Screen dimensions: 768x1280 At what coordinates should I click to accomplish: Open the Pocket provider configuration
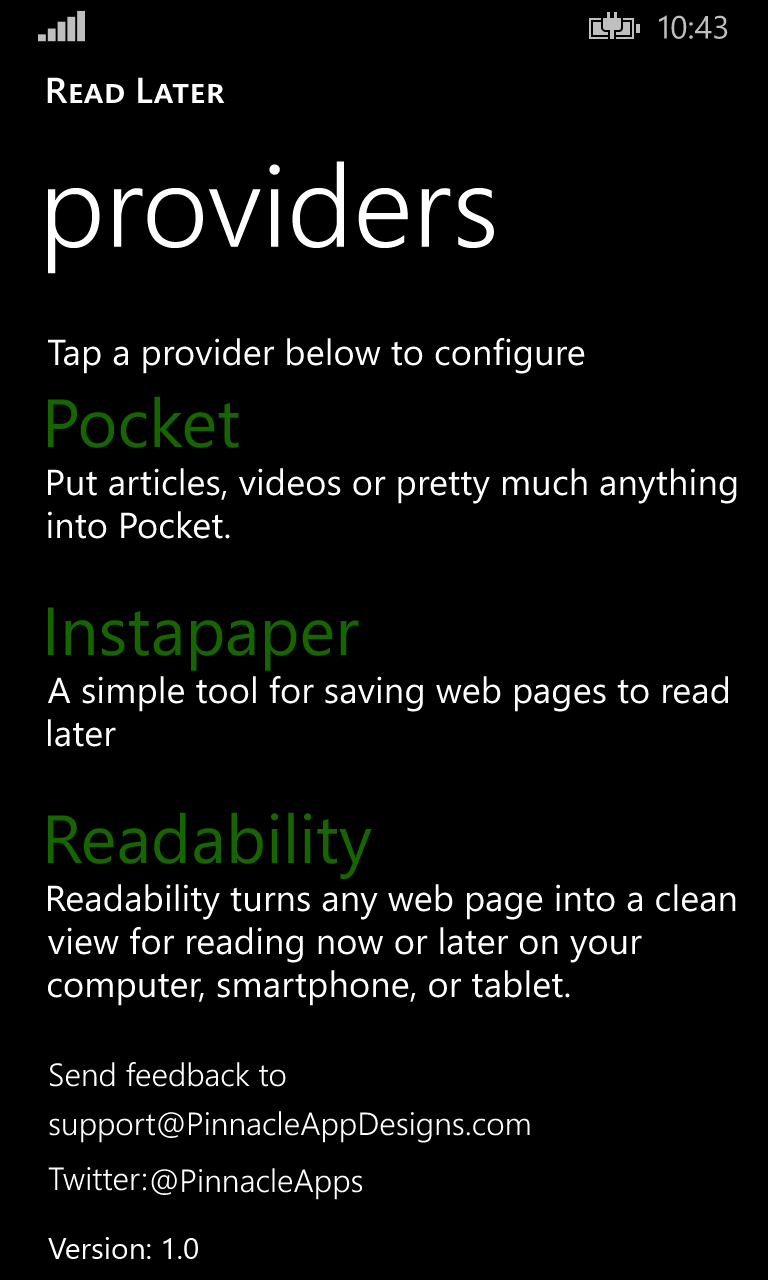point(143,424)
